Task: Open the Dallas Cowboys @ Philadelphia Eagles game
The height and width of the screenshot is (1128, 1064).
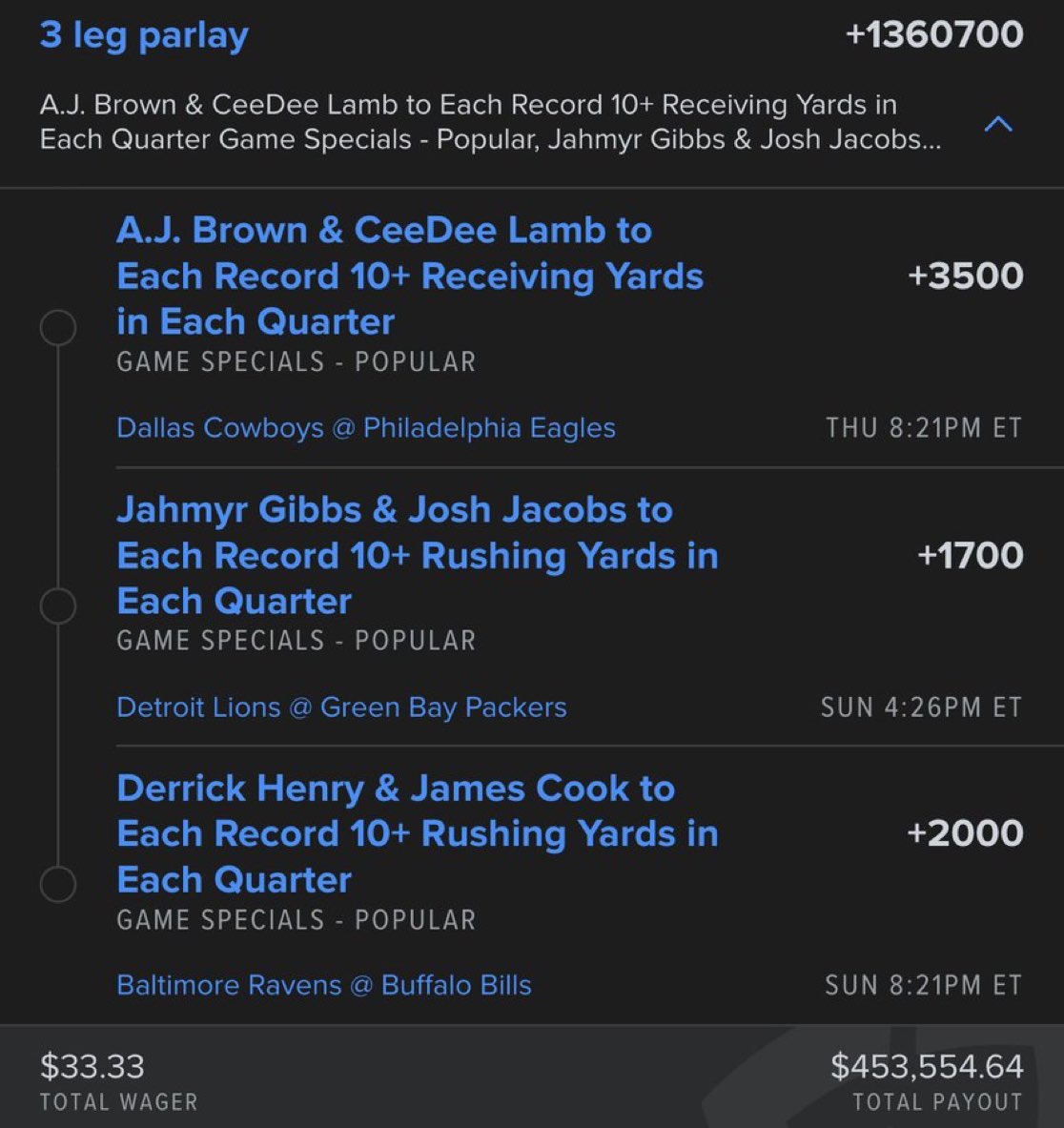Action: pyautogui.click(x=365, y=428)
